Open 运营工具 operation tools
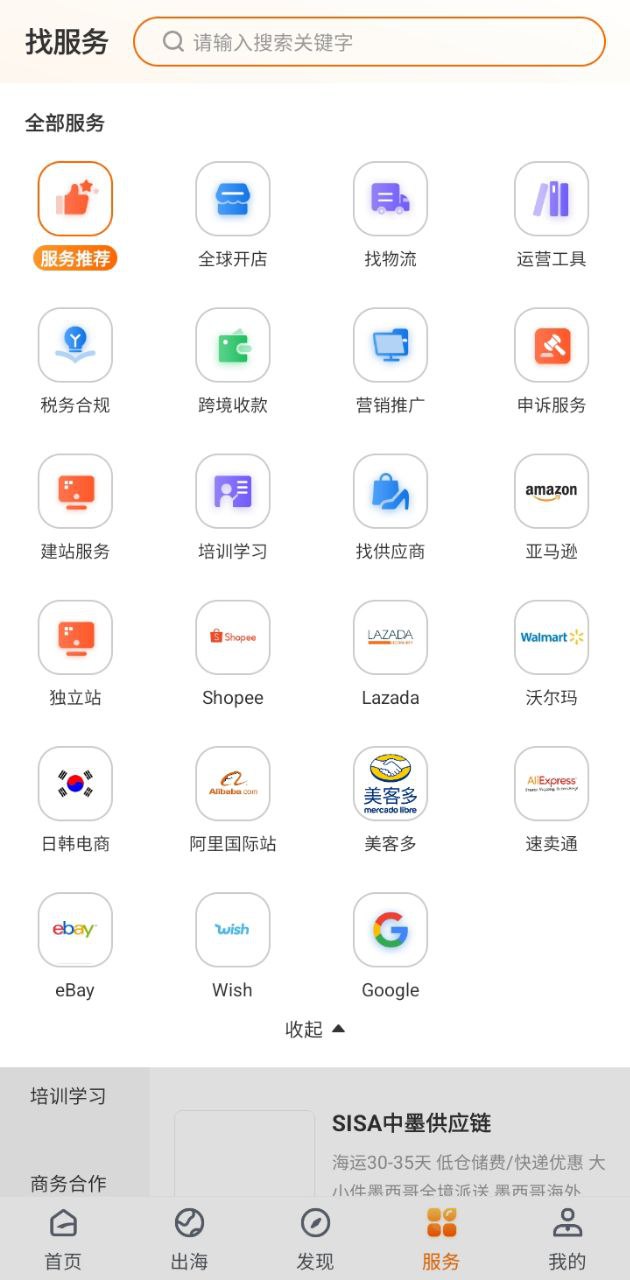 click(x=551, y=215)
